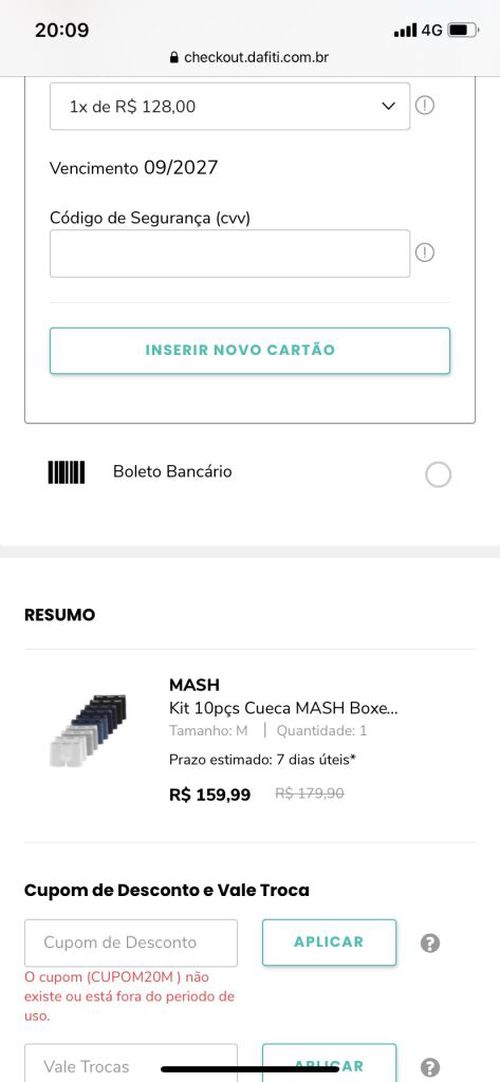
Task: Tap the info icon beside the cvv field
Action: (x=425, y=253)
